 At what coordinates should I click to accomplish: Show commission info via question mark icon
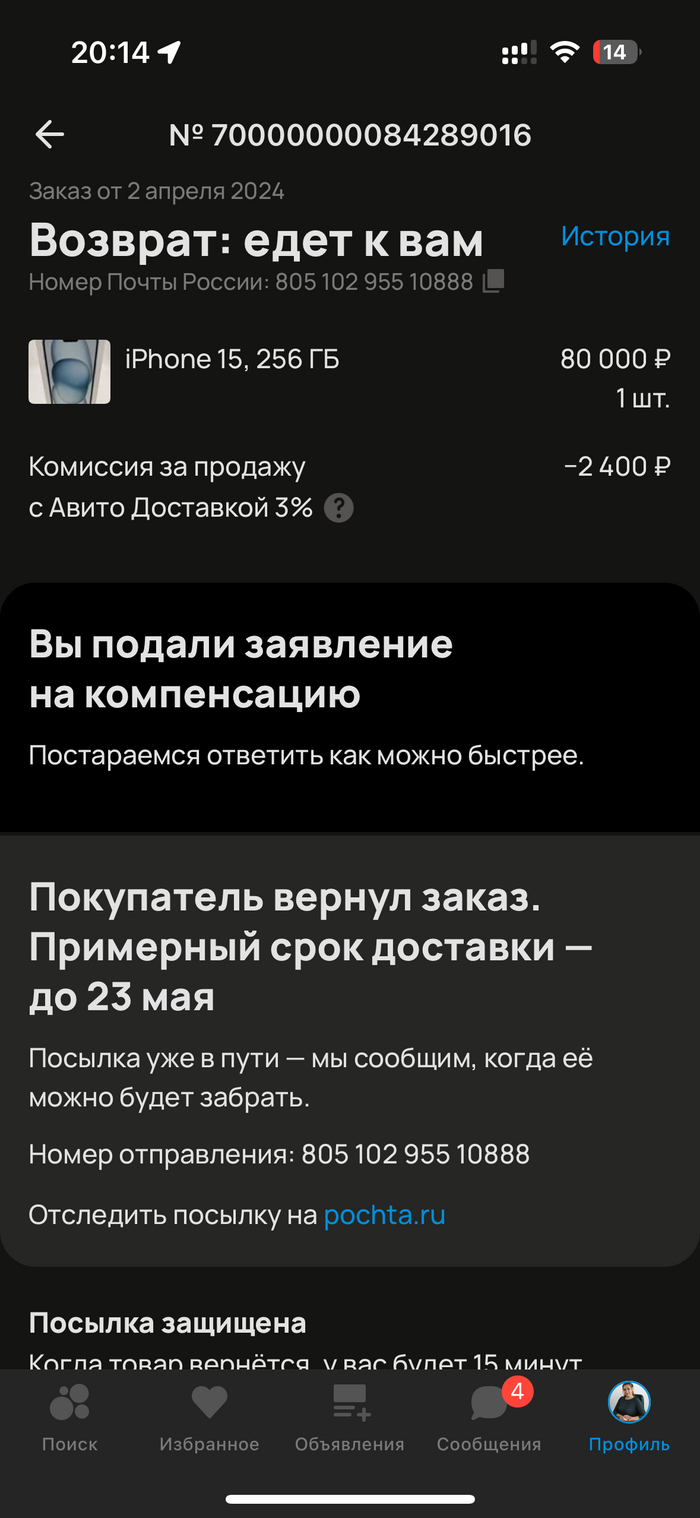point(339,509)
